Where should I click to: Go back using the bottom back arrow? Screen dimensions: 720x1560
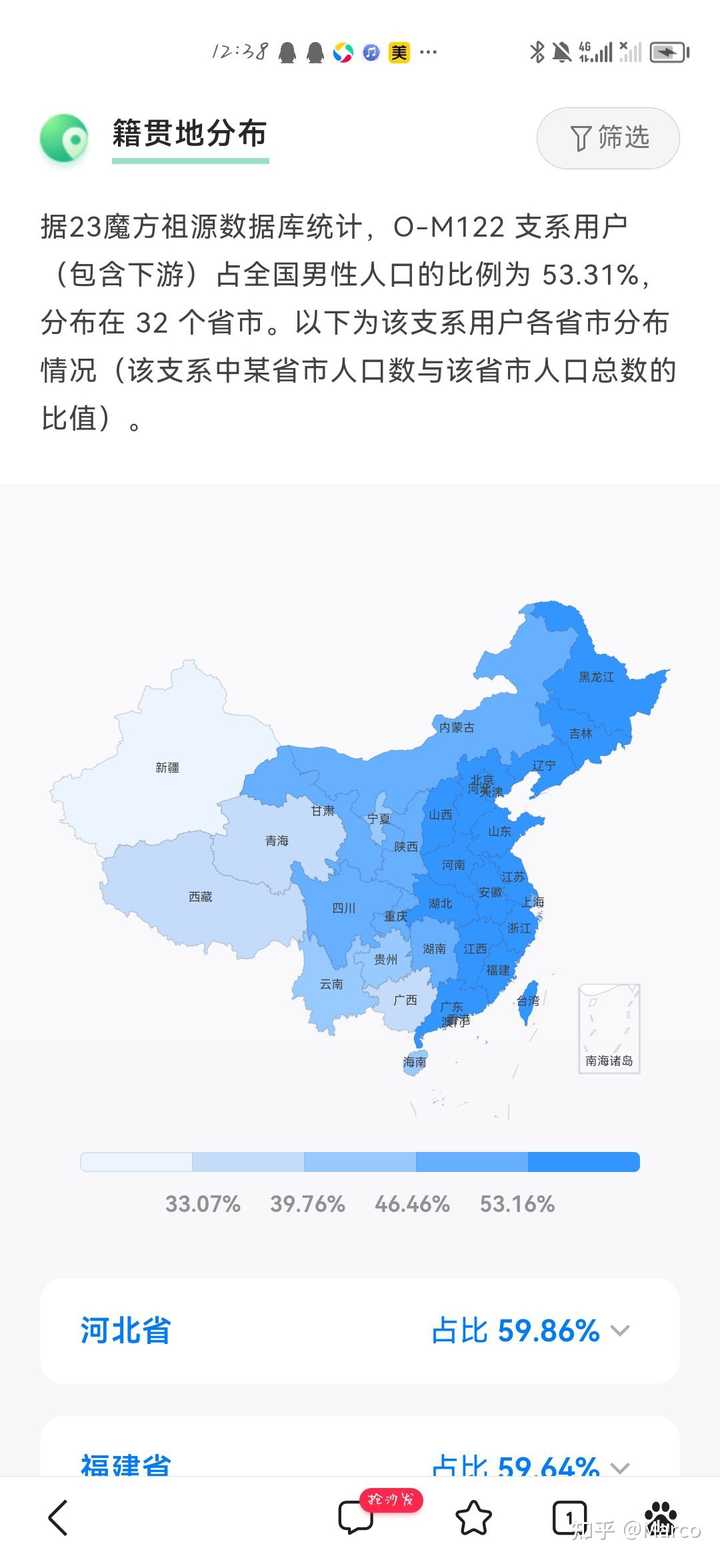click(58, 1518)
